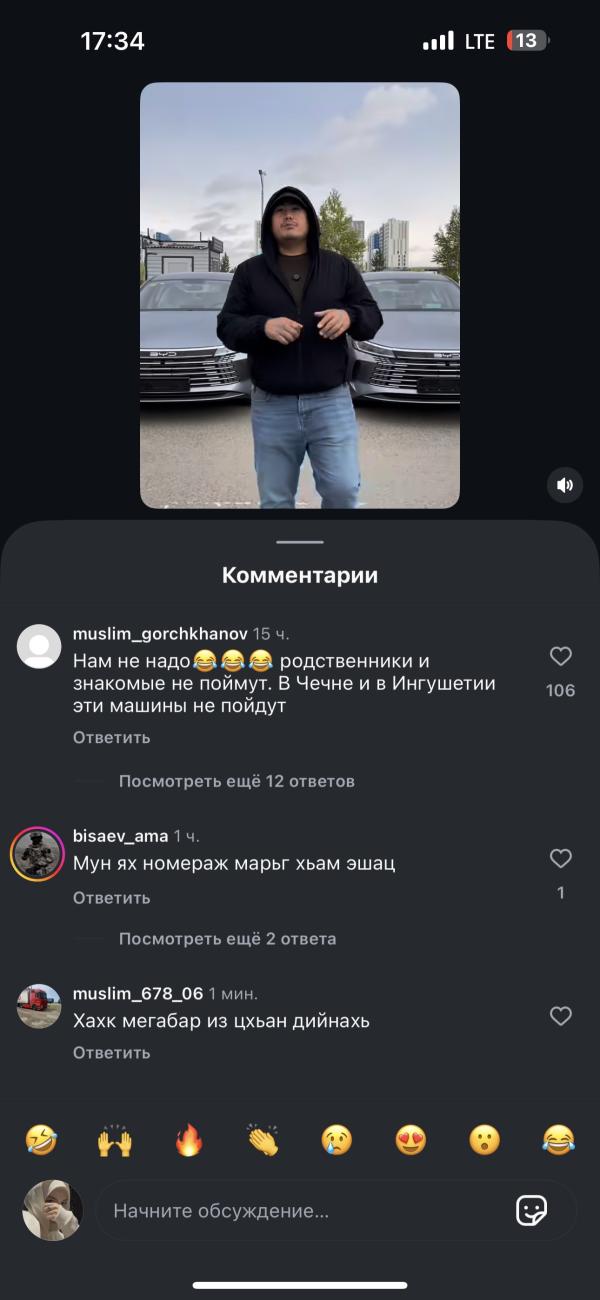600x1300 pixels.
Task: Reply to muslim_678_06's comment
Action: tap(111, 1052)
